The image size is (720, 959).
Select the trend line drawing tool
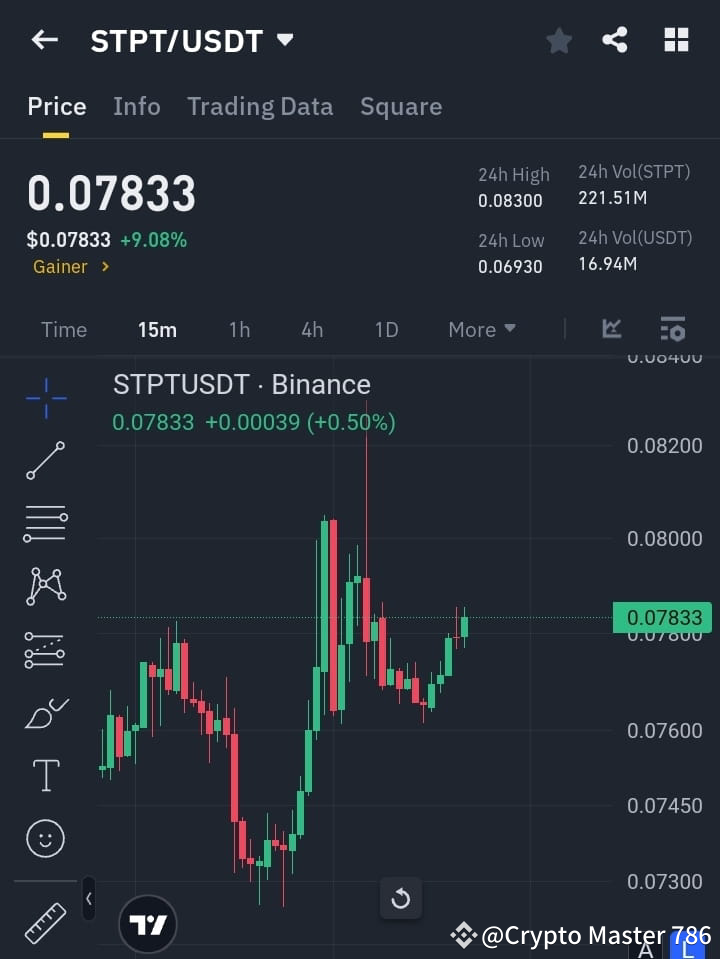point(44,461)
